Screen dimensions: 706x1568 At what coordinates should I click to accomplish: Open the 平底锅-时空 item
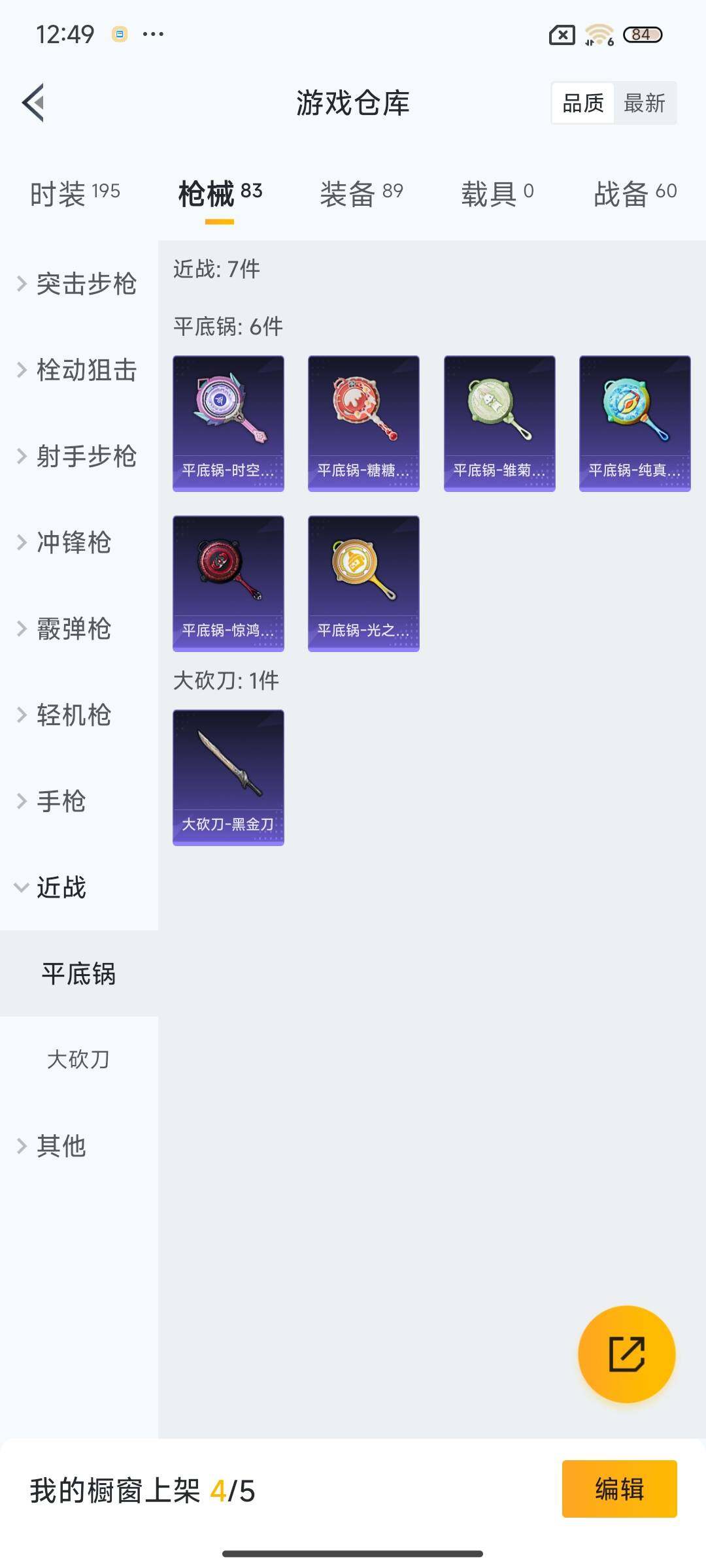[228, 423]
